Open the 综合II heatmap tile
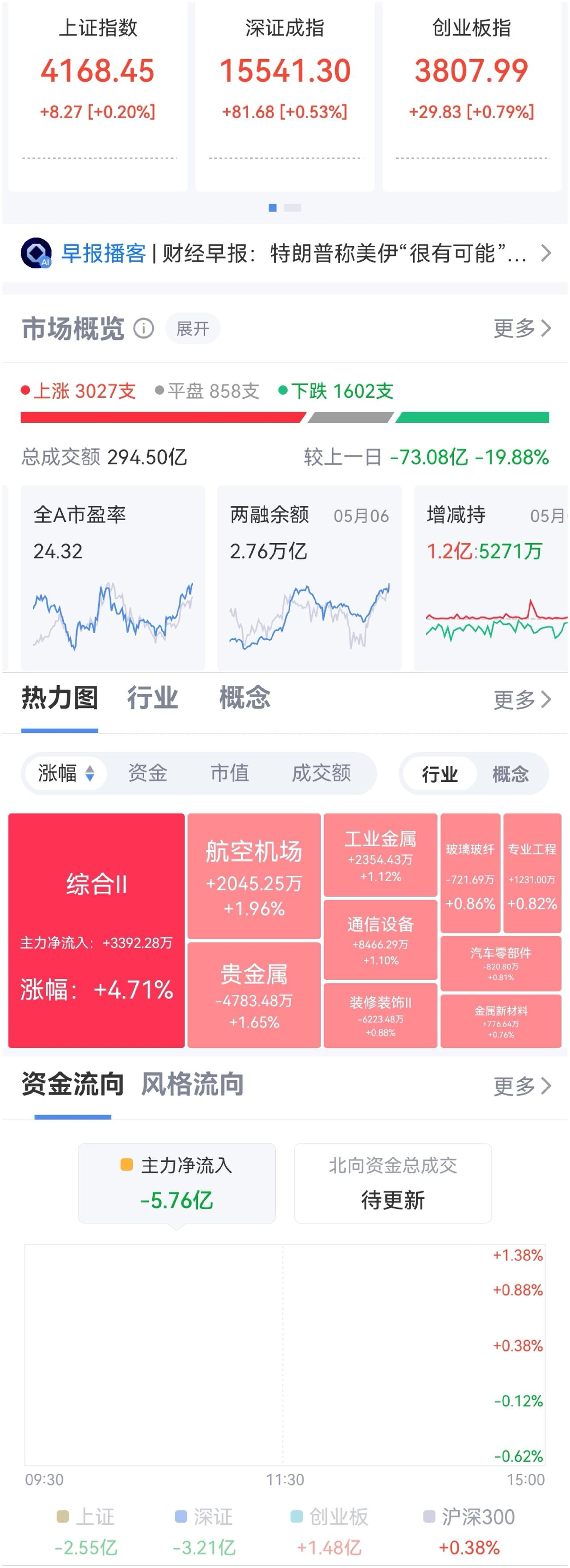 click(x=96, y=930)
